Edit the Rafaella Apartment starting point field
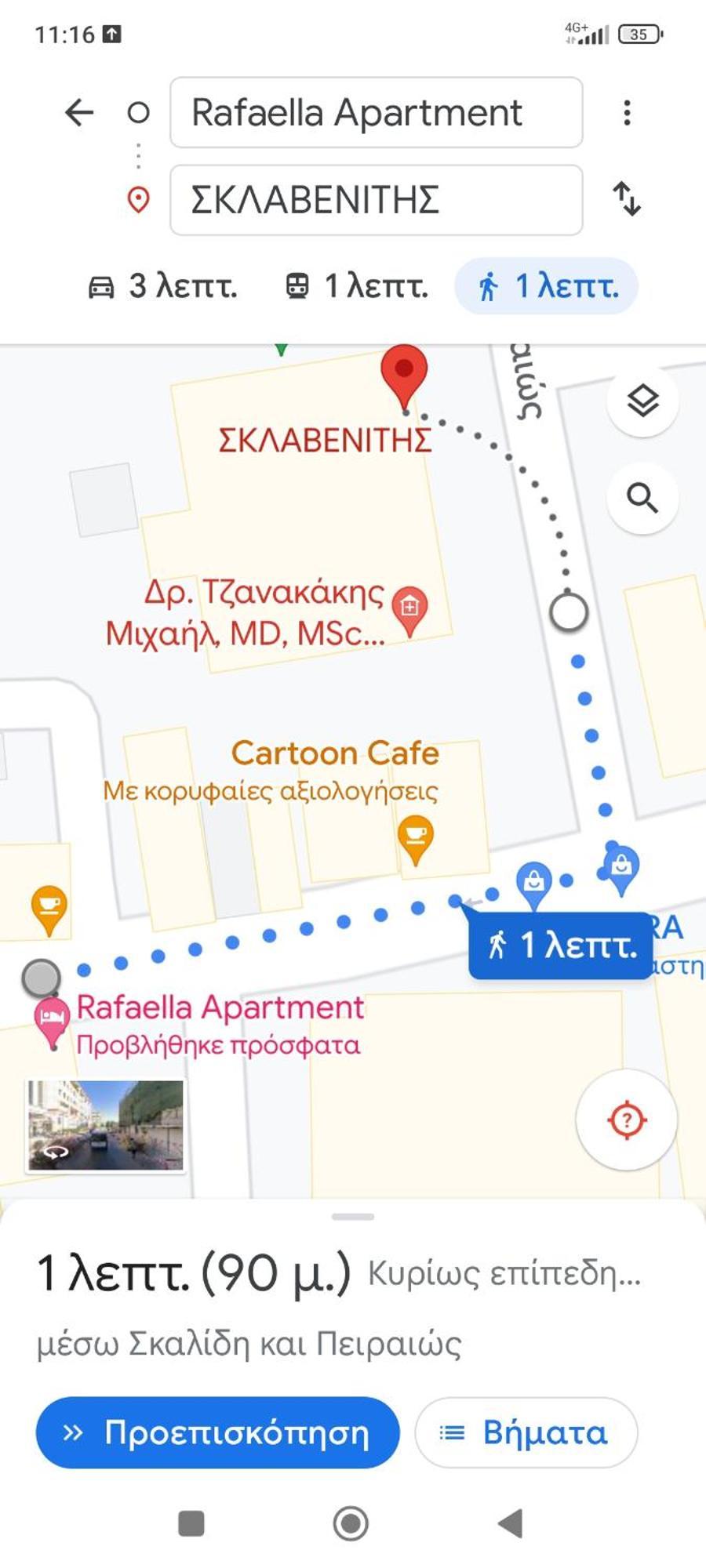The height and width of the screenshot is (1568, 706). click(376, 113)
